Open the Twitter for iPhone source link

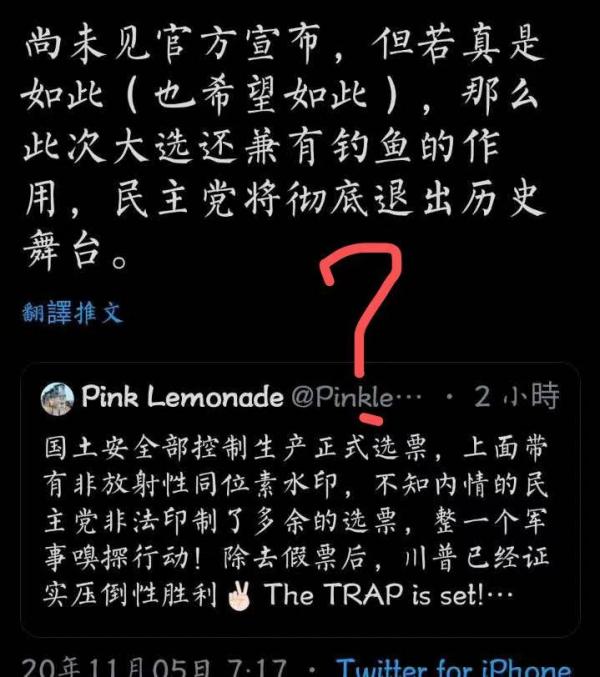(x=453, y=667)
